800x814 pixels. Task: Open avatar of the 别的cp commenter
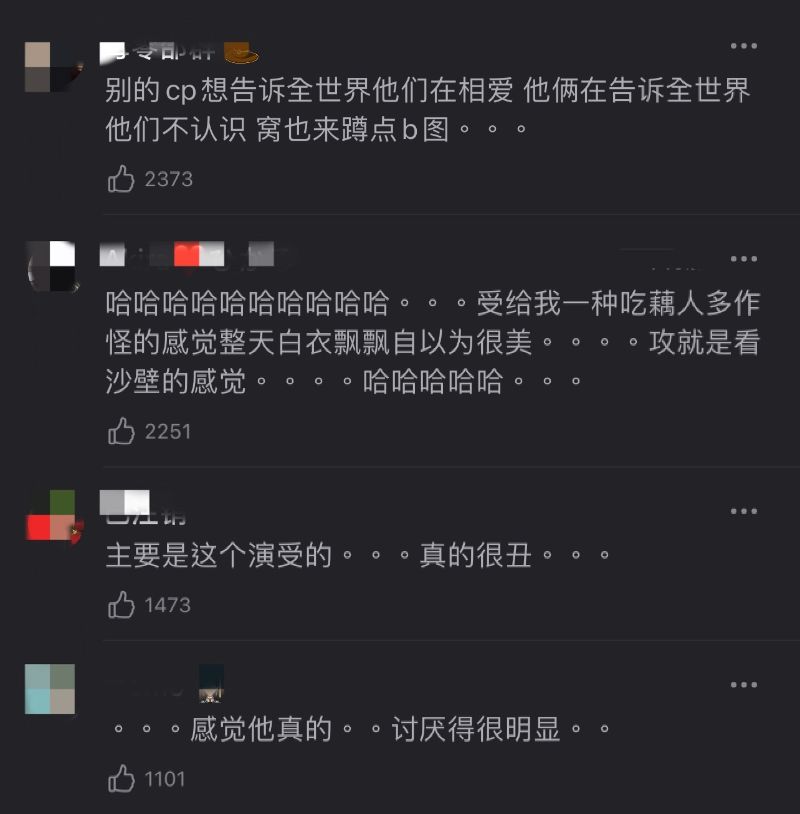50,67
